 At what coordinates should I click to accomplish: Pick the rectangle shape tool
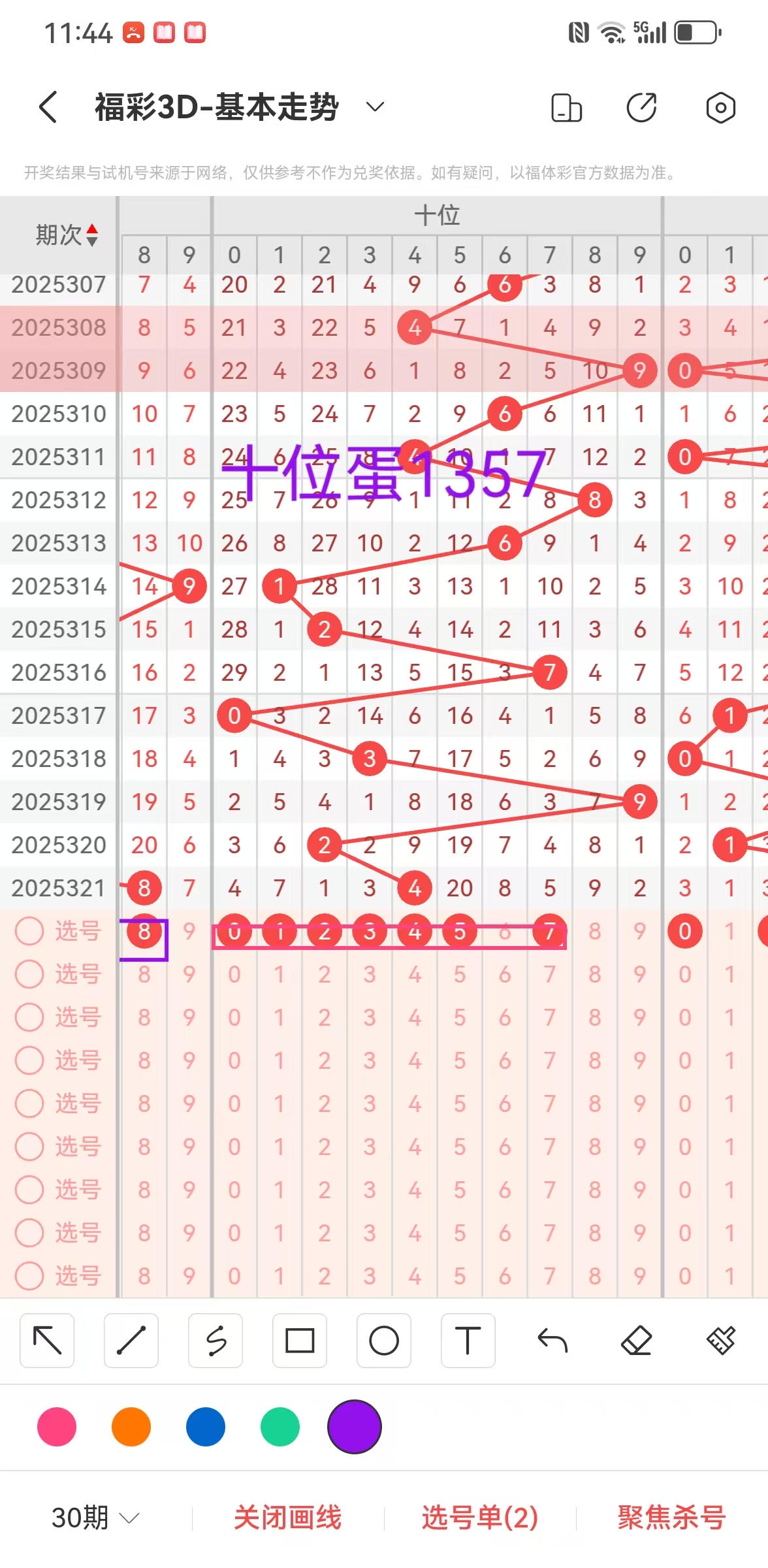(300, 1341)
